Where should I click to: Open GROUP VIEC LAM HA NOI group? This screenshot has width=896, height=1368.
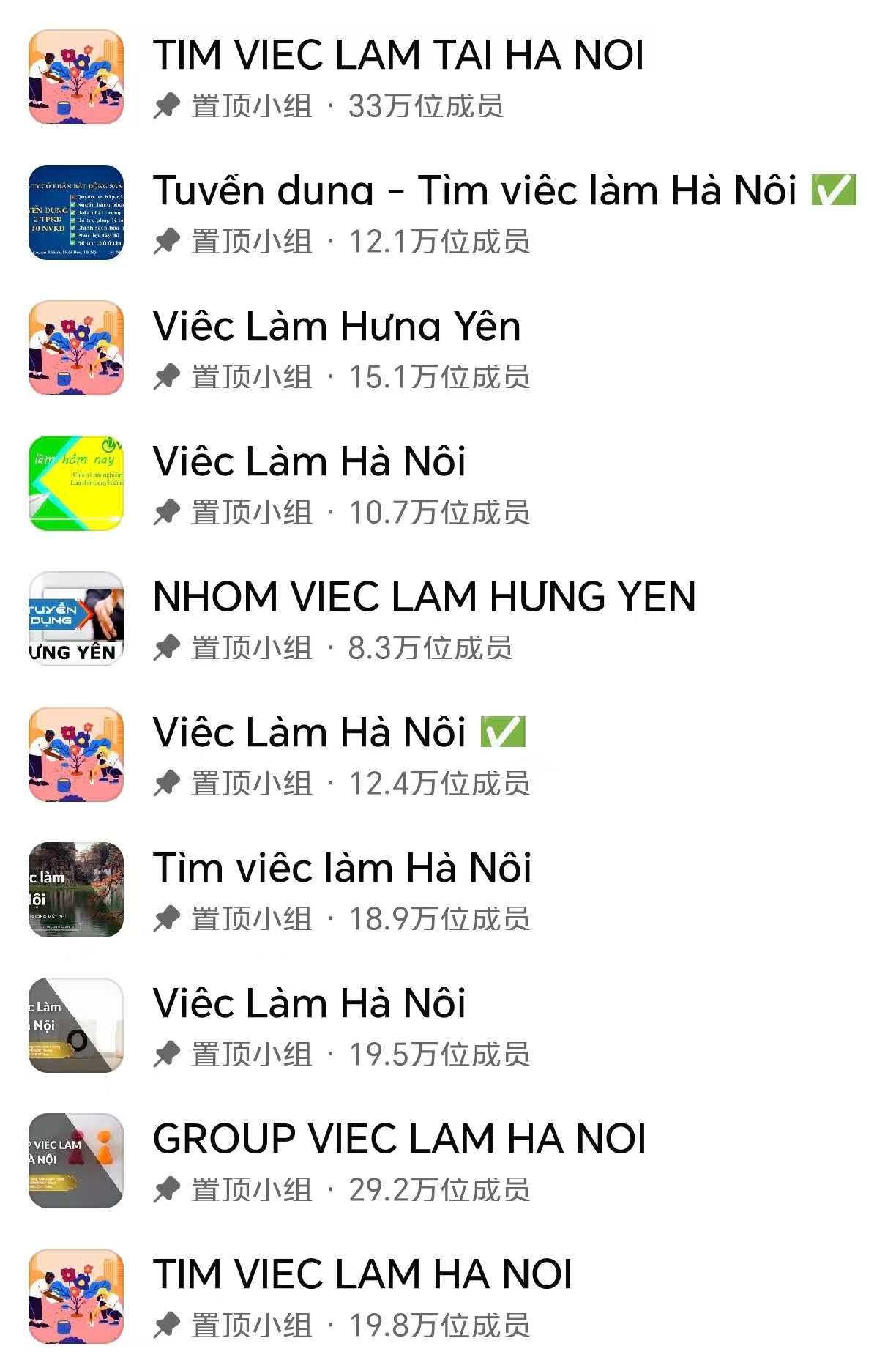399,1140
